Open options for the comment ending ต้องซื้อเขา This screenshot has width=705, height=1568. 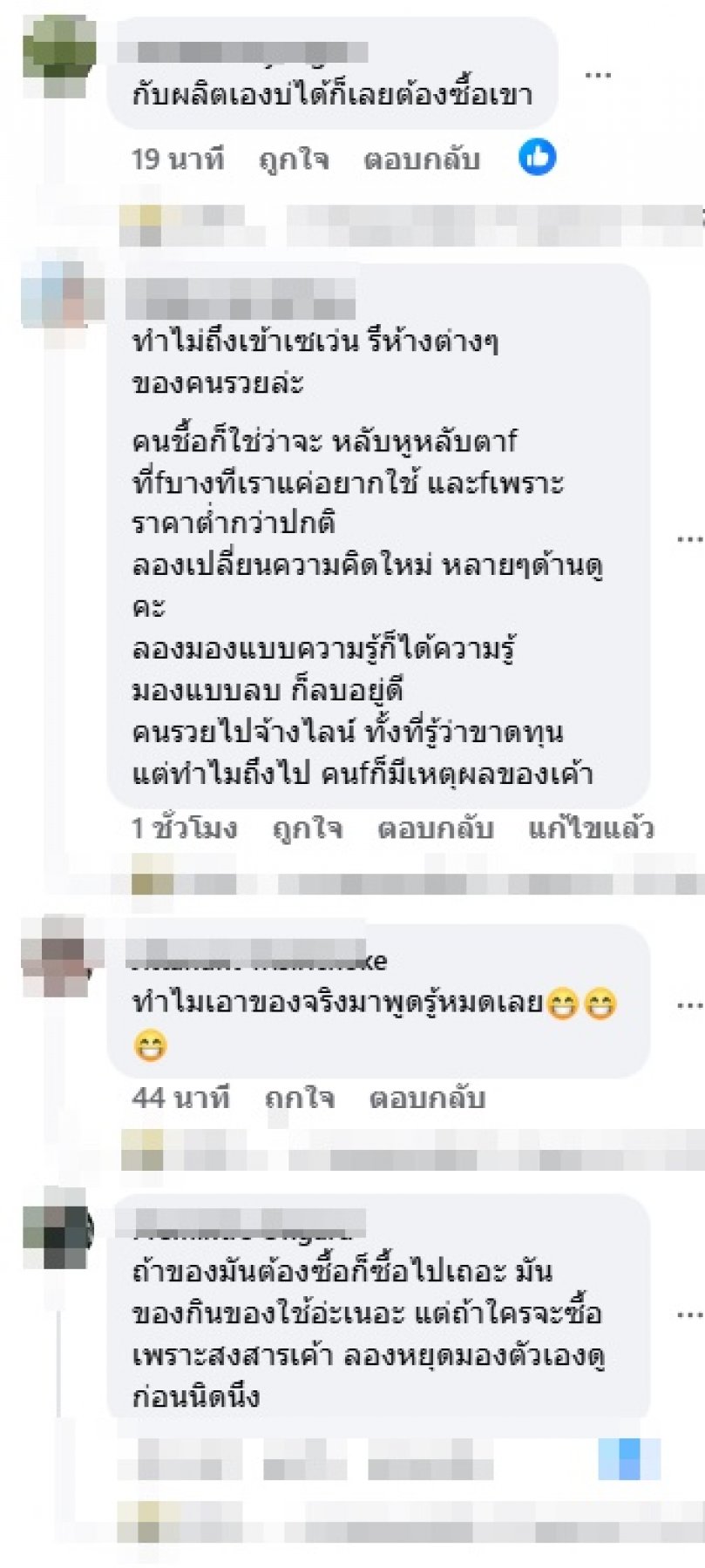(x=598, y=76)
